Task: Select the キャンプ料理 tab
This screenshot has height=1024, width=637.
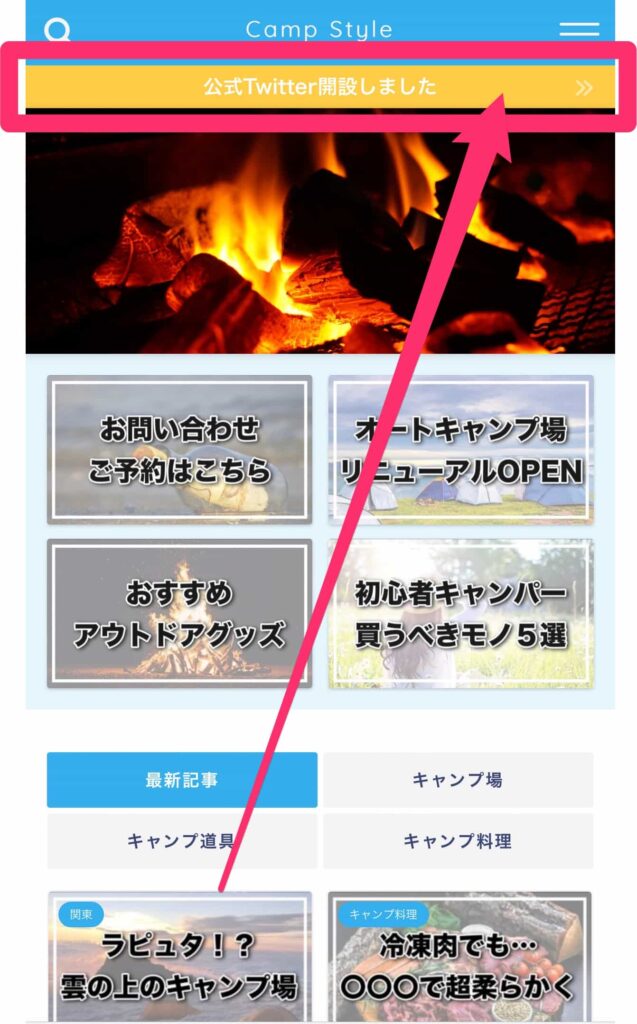Action: coord(457,841)
